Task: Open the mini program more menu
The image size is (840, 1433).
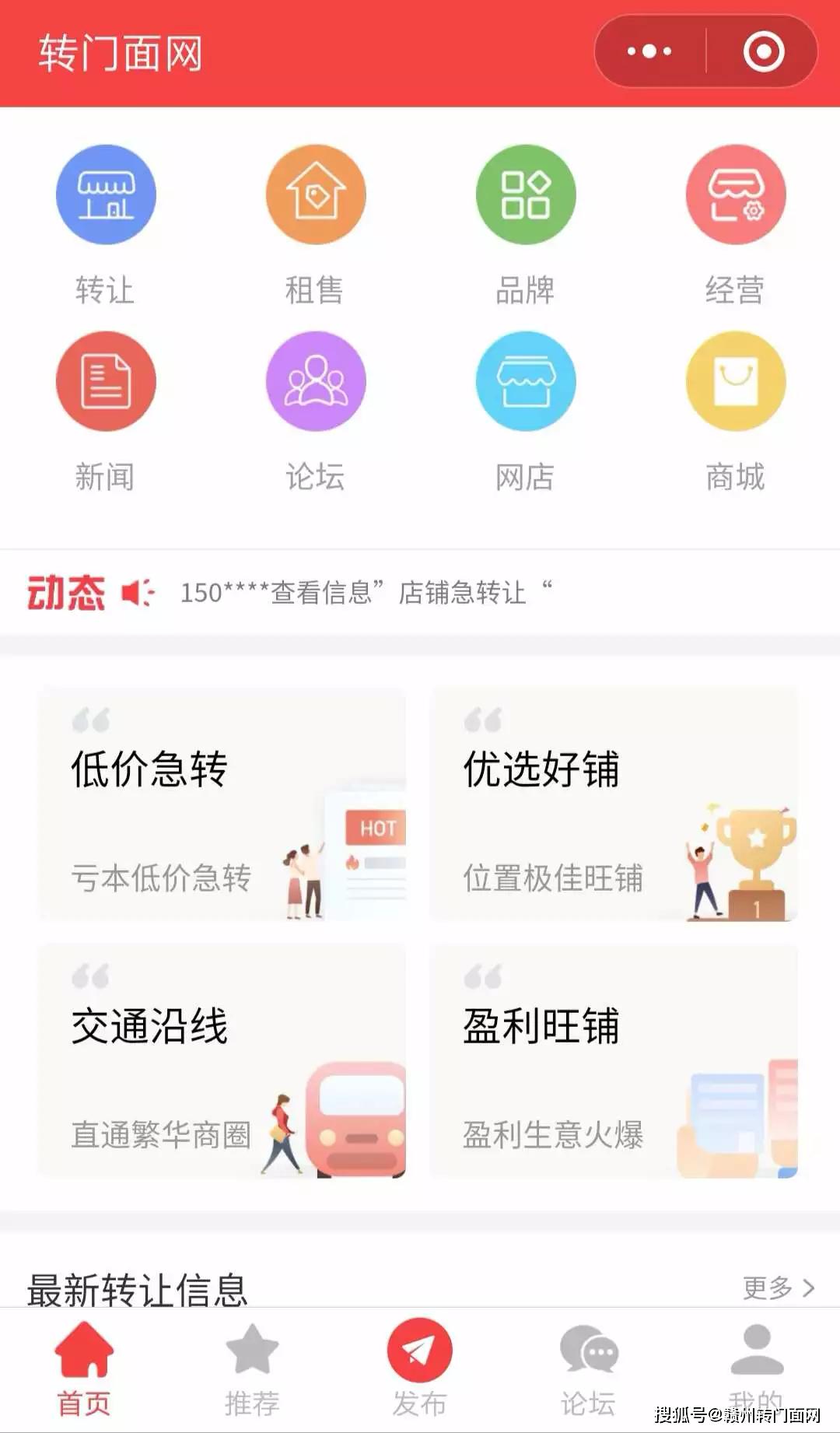Action: (x=649, y=52)
